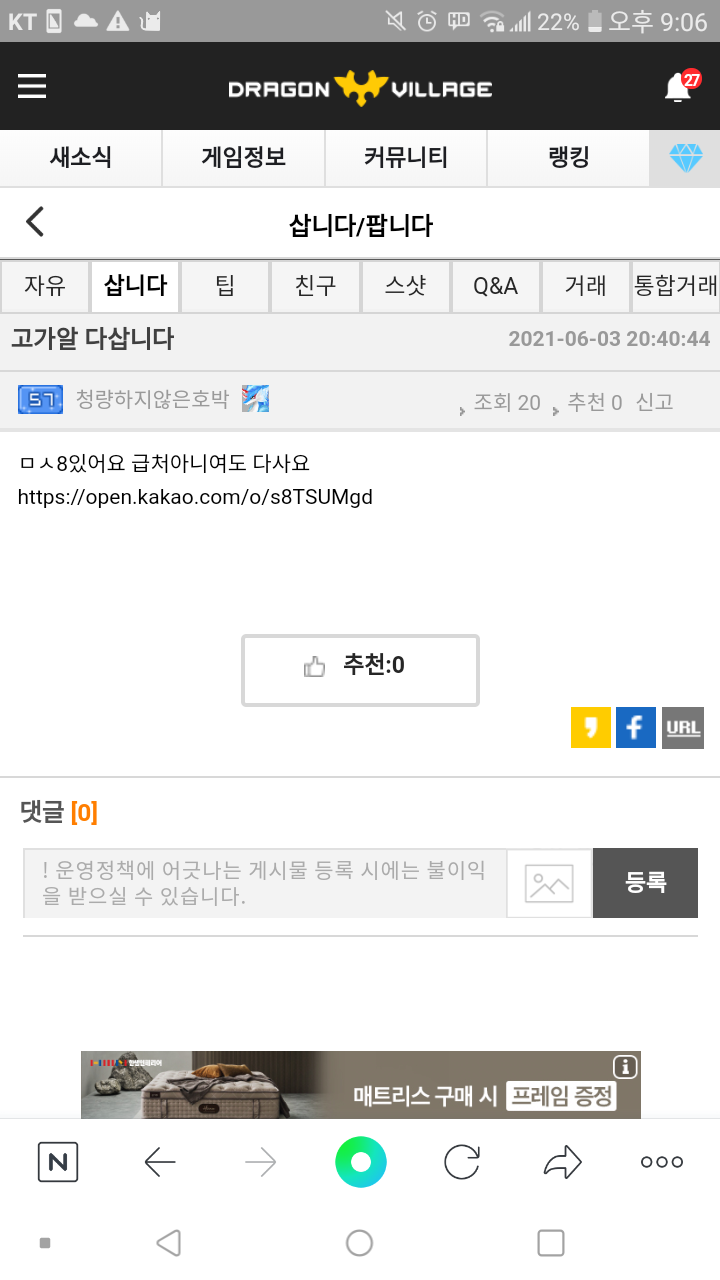Open the 새소식 menu
Screen dimensions: 720x1280
click(81, 158)
